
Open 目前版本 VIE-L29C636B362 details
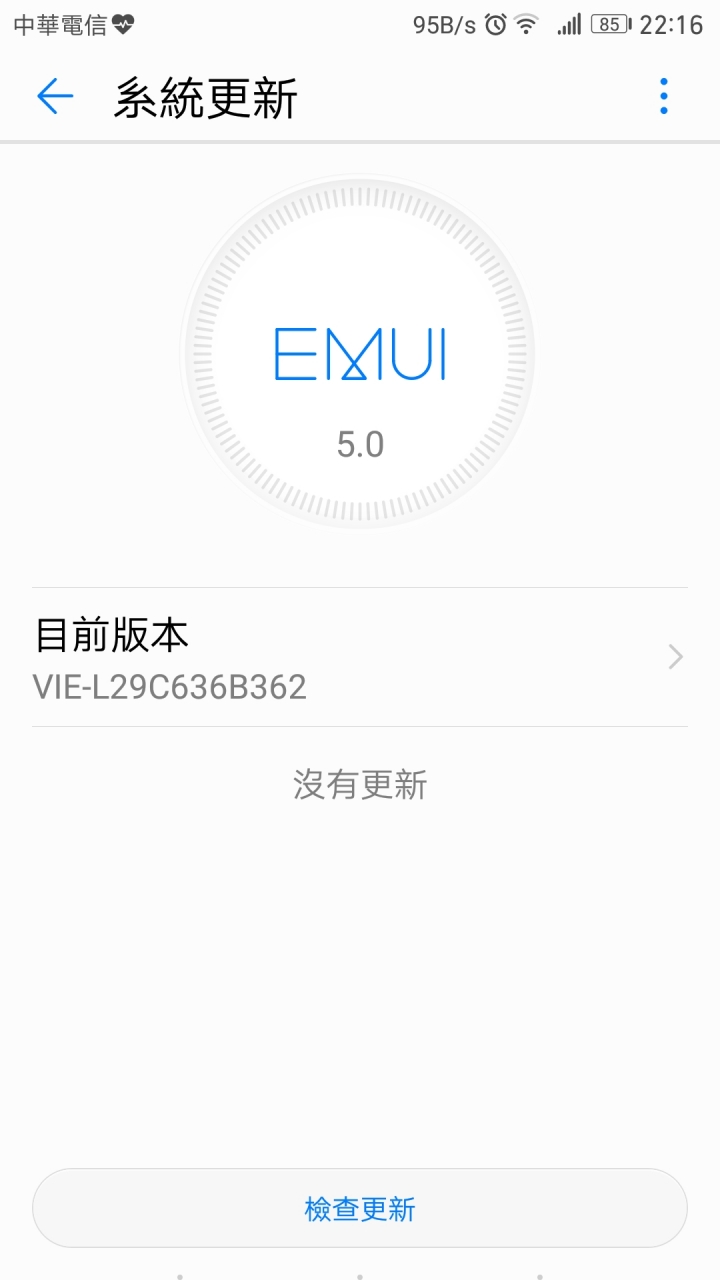360,657
